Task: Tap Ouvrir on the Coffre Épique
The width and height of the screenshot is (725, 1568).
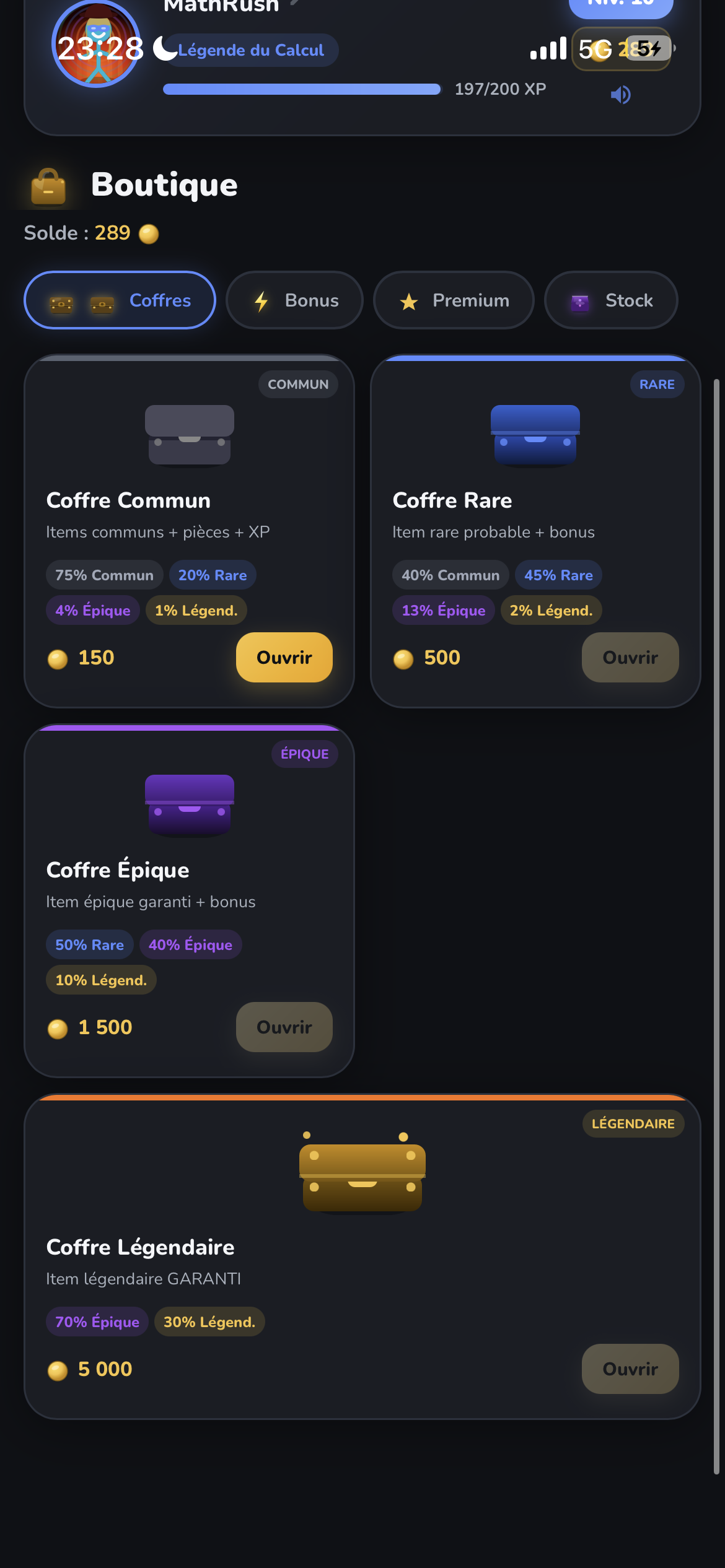Action: point(284,1027)
